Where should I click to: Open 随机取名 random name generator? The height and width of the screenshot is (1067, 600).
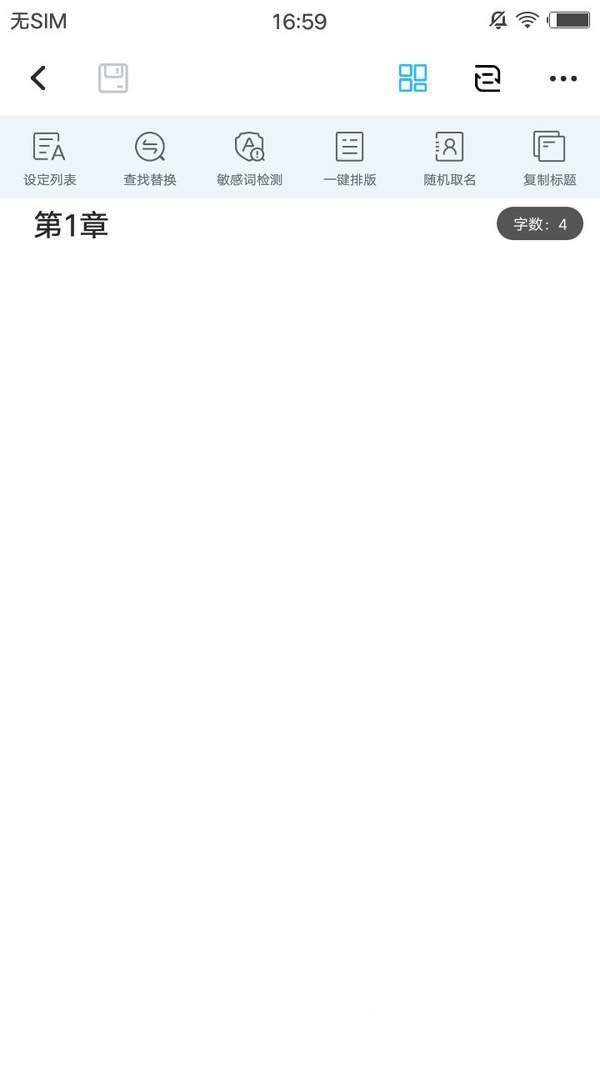tap(450, 158)
